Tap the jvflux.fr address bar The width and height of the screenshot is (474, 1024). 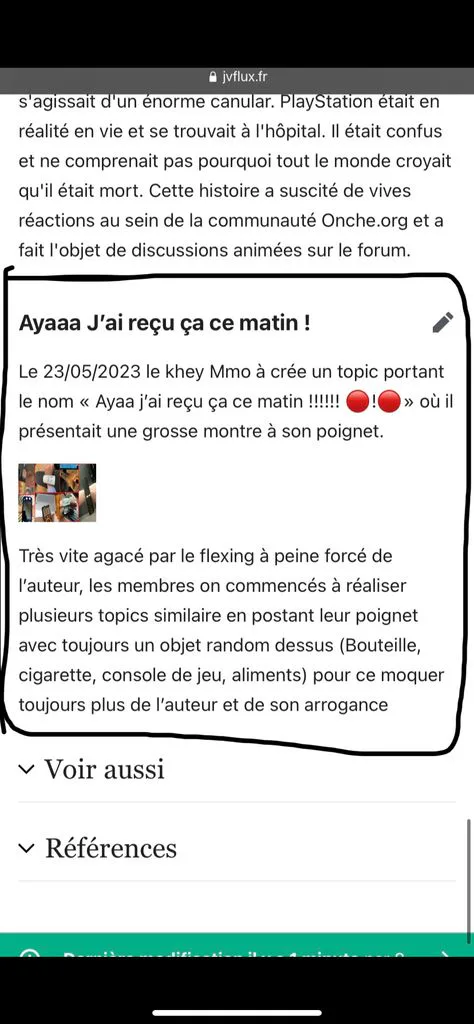point(237,77)
